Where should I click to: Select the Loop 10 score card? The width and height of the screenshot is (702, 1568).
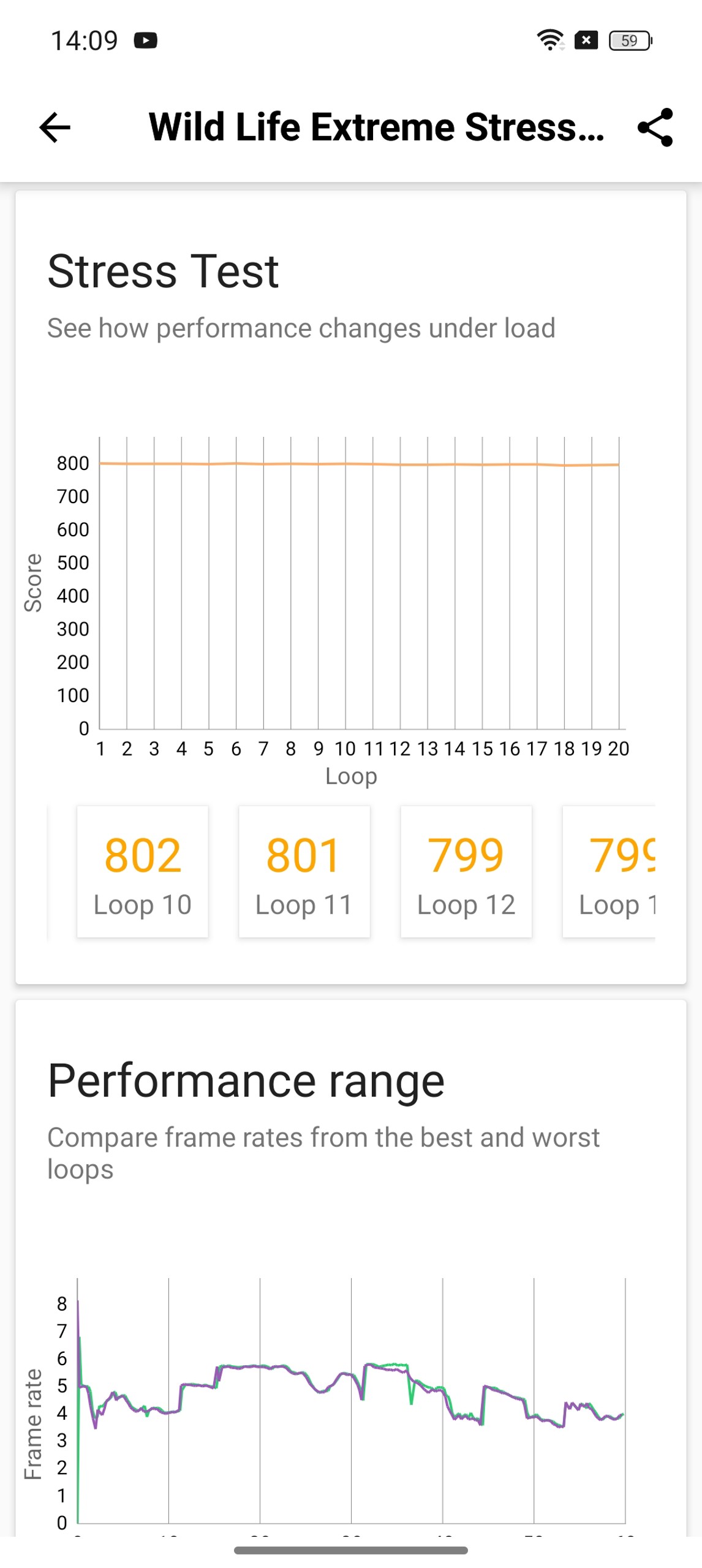pyautogui.click(x=142, y=871)
